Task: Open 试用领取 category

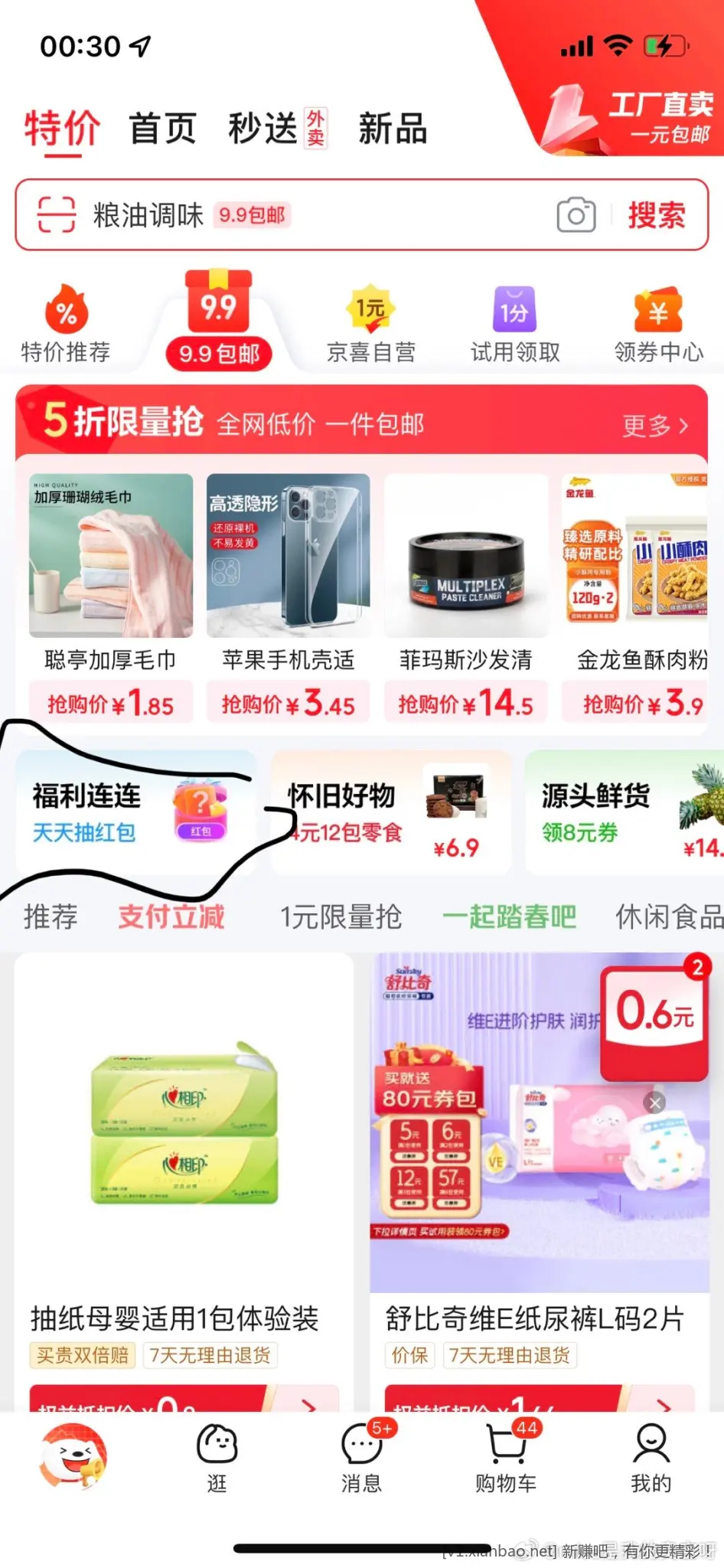Action: click(x=515, y=325)
